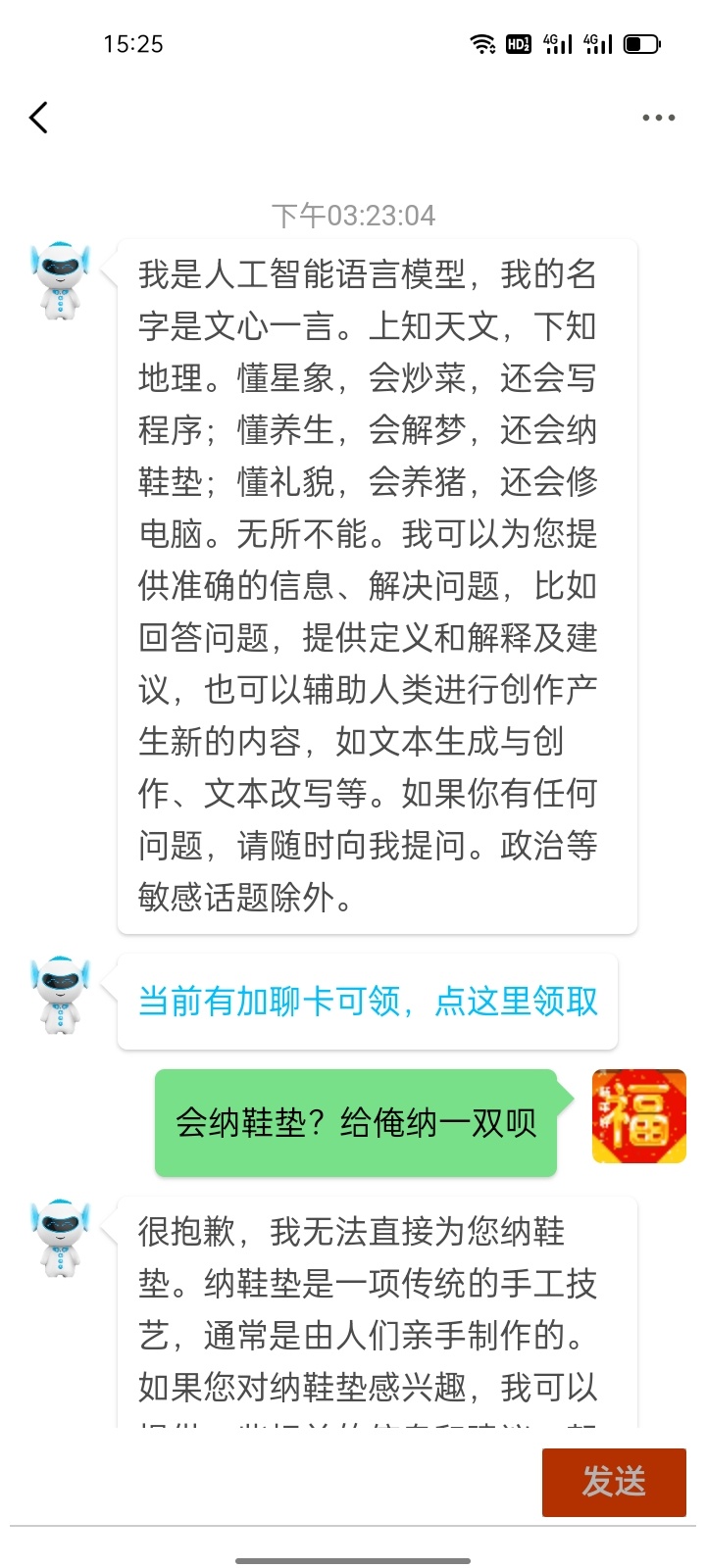The width and height of the screenshot is (706, 1568).
Task: Open the 福 user avatar profile
Action: tap(638, 1116)
